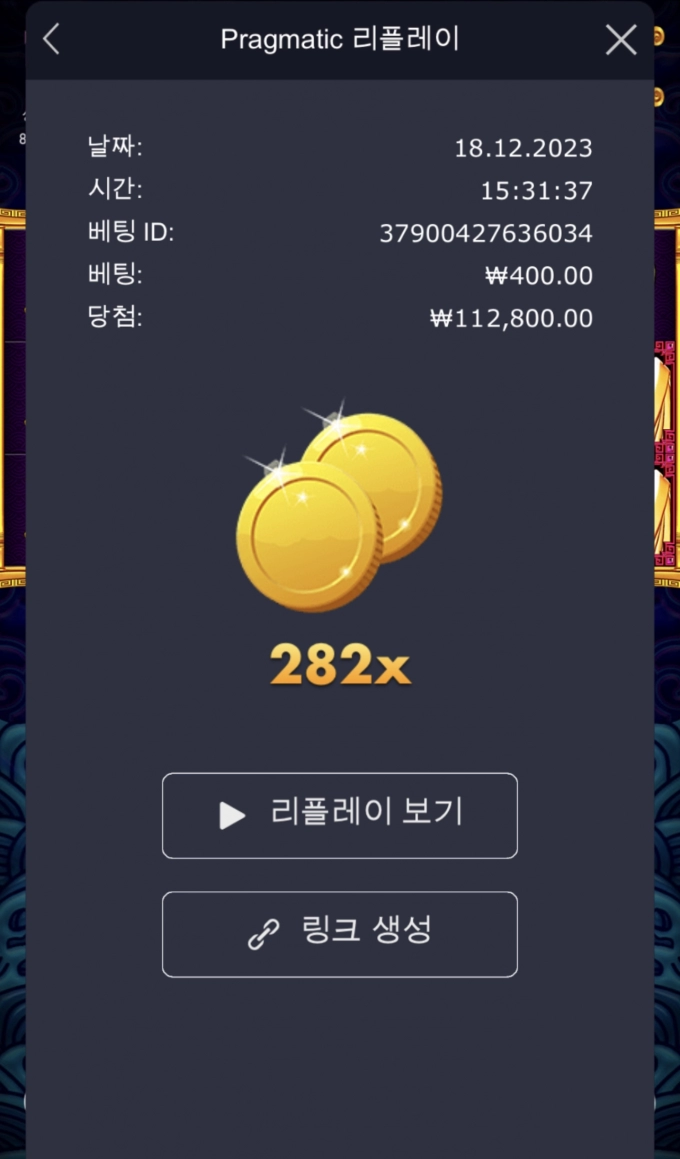
Task: Tap the 리플레이 보기 button
Action: pyautogui.click(x=340, y=815)
